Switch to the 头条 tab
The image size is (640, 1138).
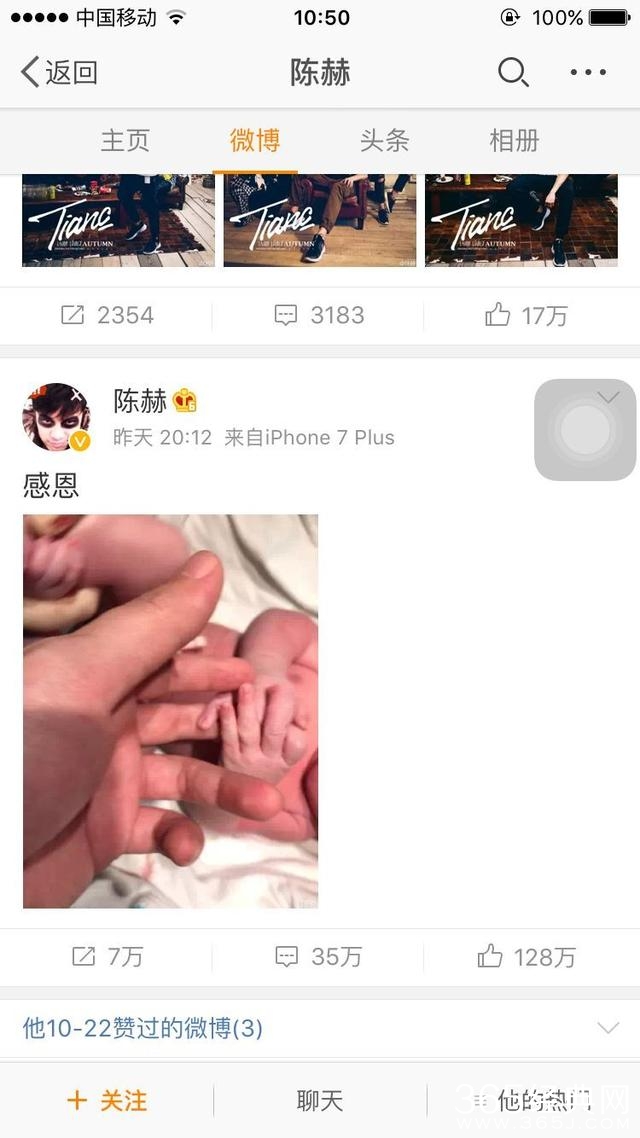(x=385, y=140)
